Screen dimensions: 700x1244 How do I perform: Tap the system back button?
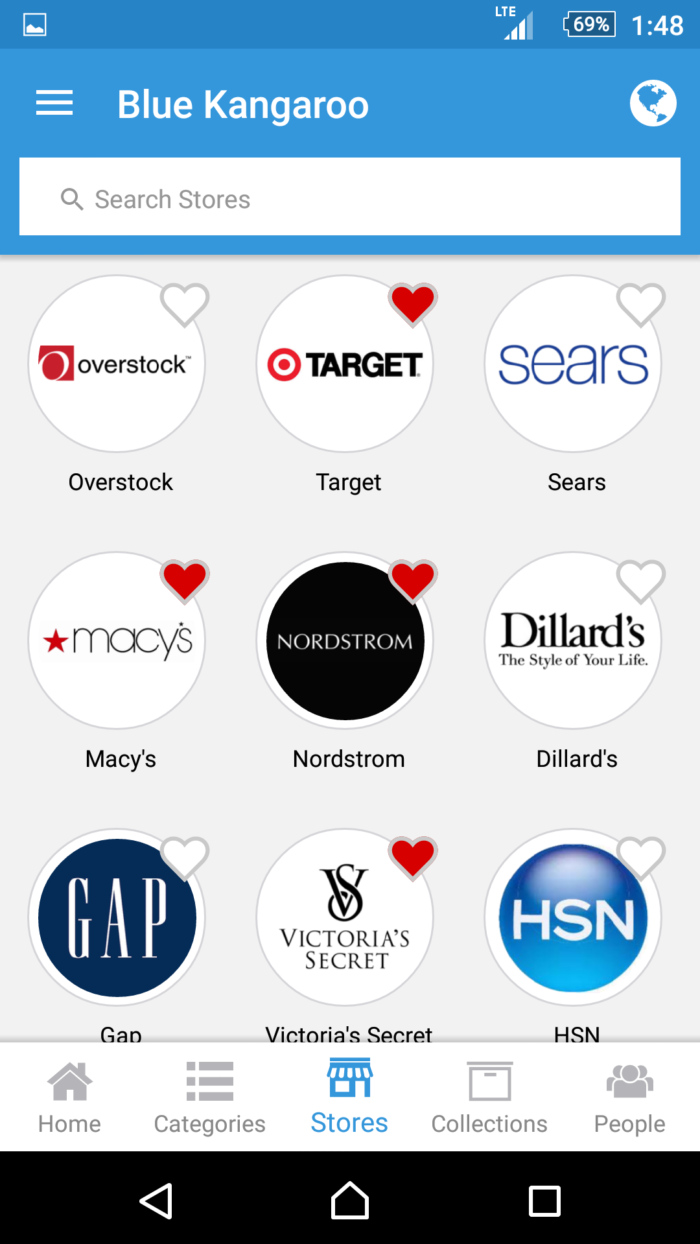(156, 1201)
